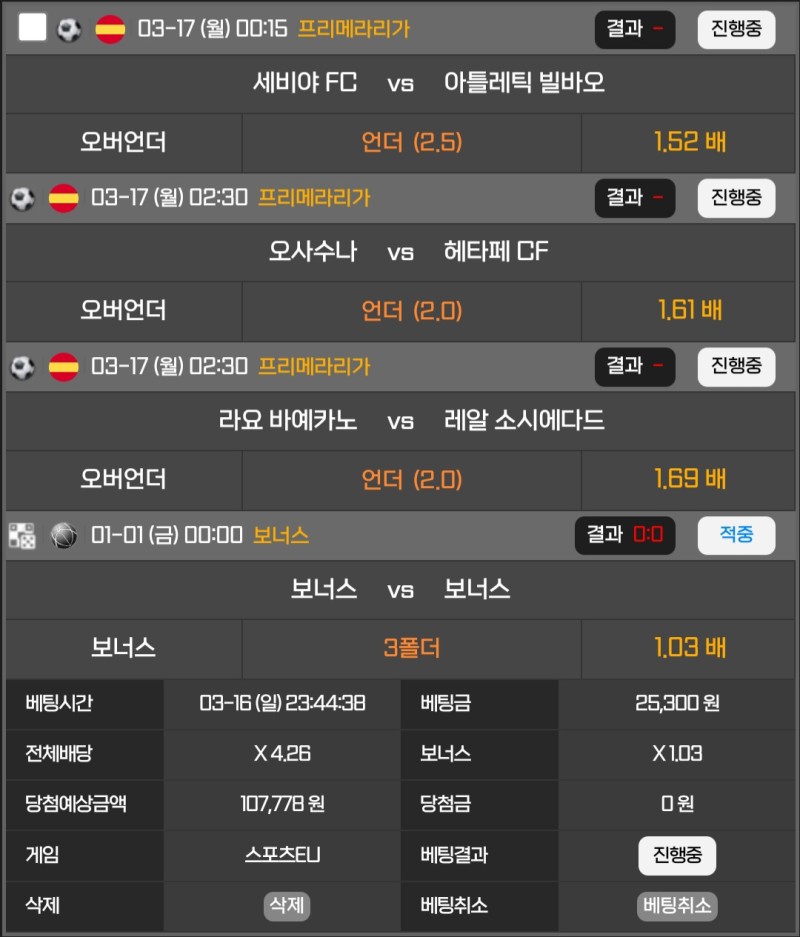The image size is (800, 937).
Task: Tap the 삭제 button to delete this slip
Action: (287, 906)
